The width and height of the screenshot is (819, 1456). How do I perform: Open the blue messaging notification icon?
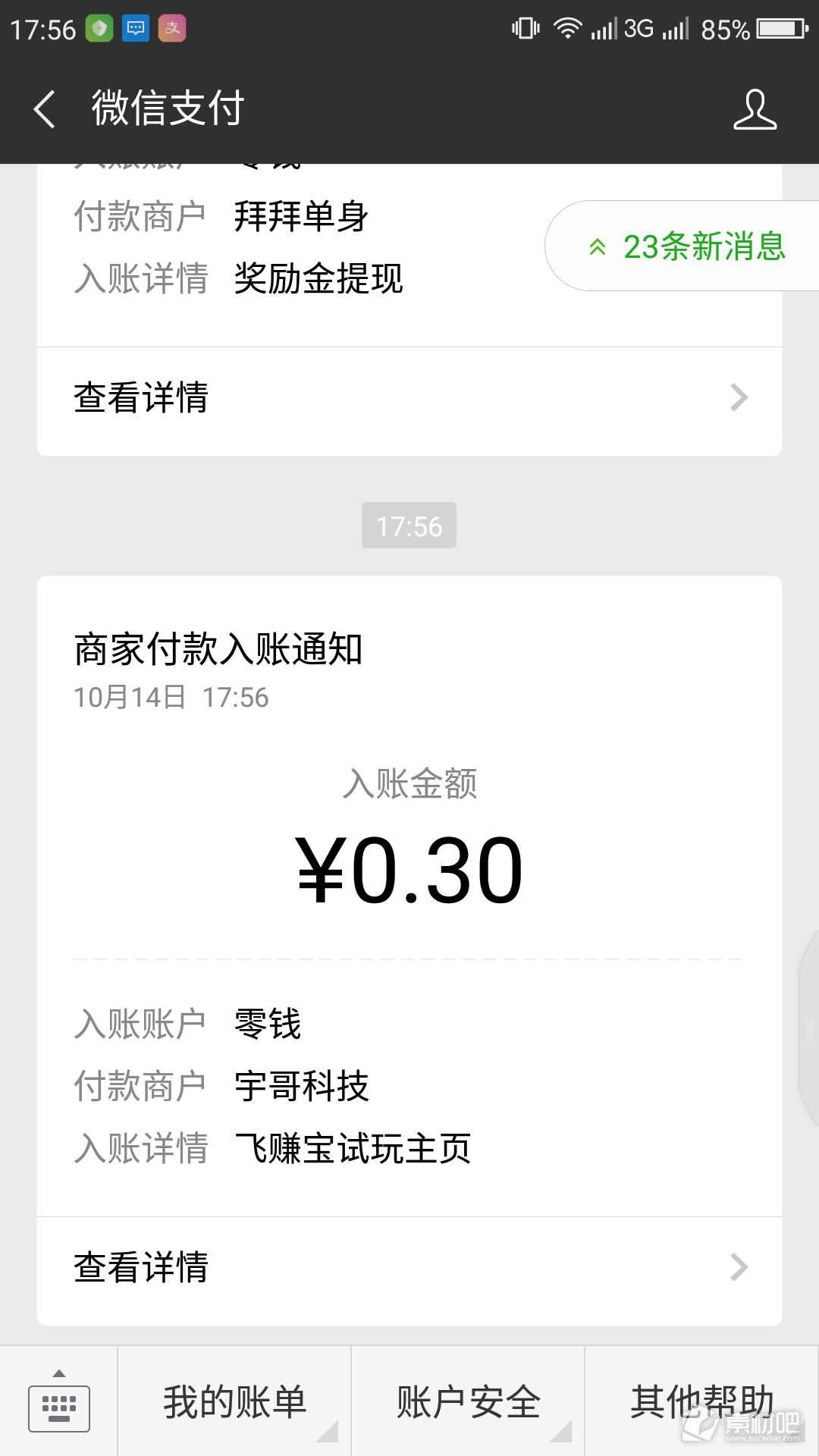click(x=136, y=29)
